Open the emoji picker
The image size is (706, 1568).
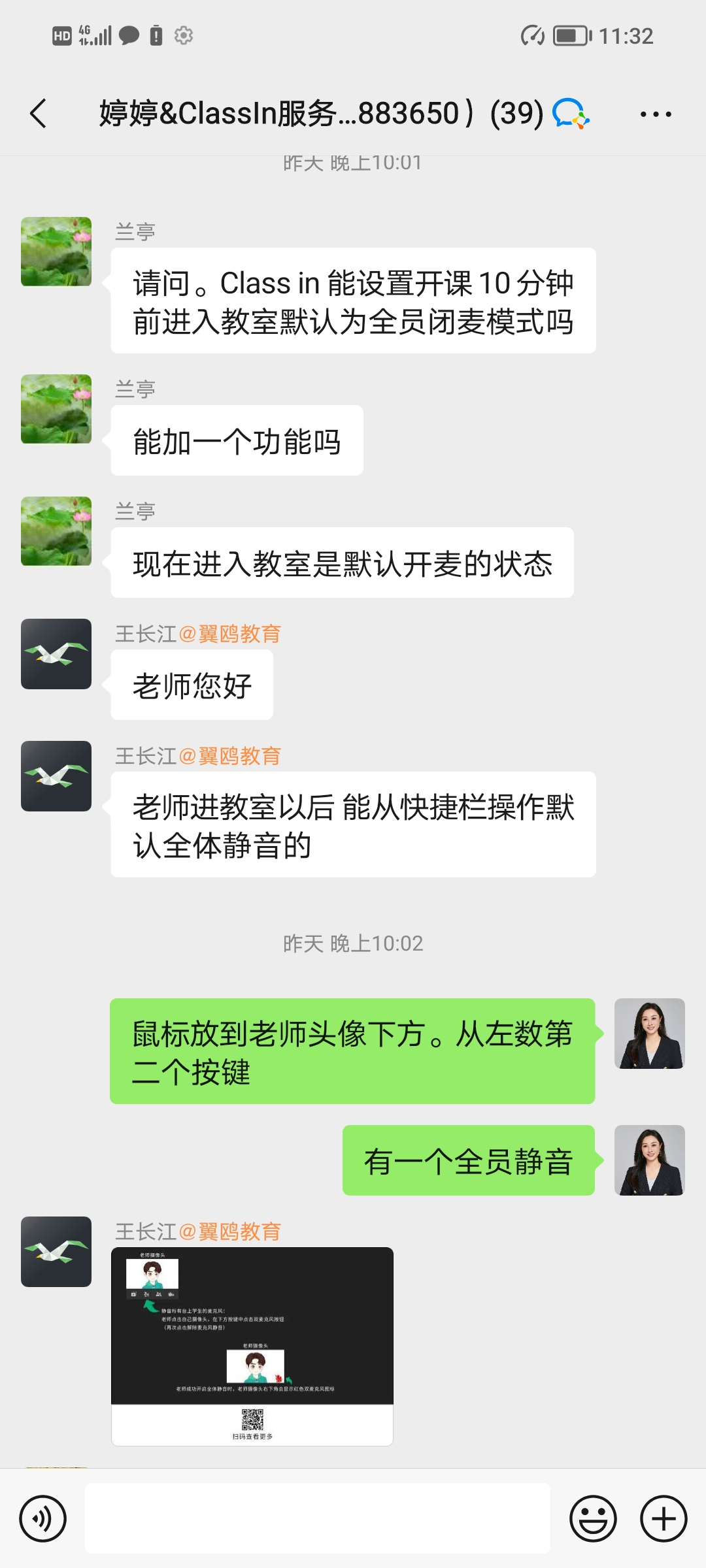(593, 1518)
